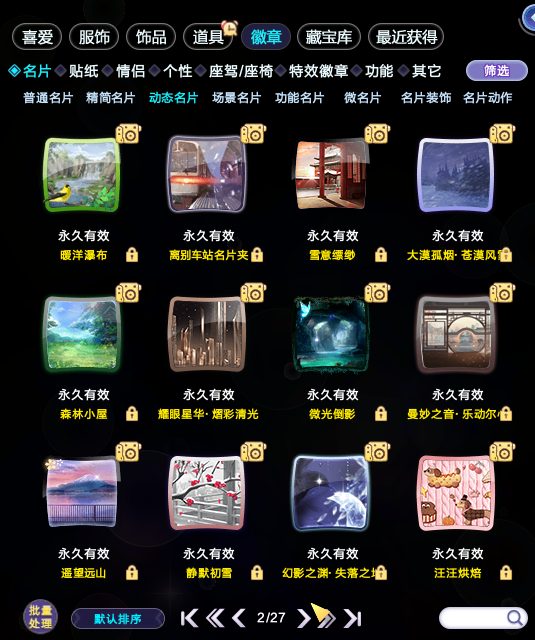Open the 筛选 filter button

coord(496,71)
